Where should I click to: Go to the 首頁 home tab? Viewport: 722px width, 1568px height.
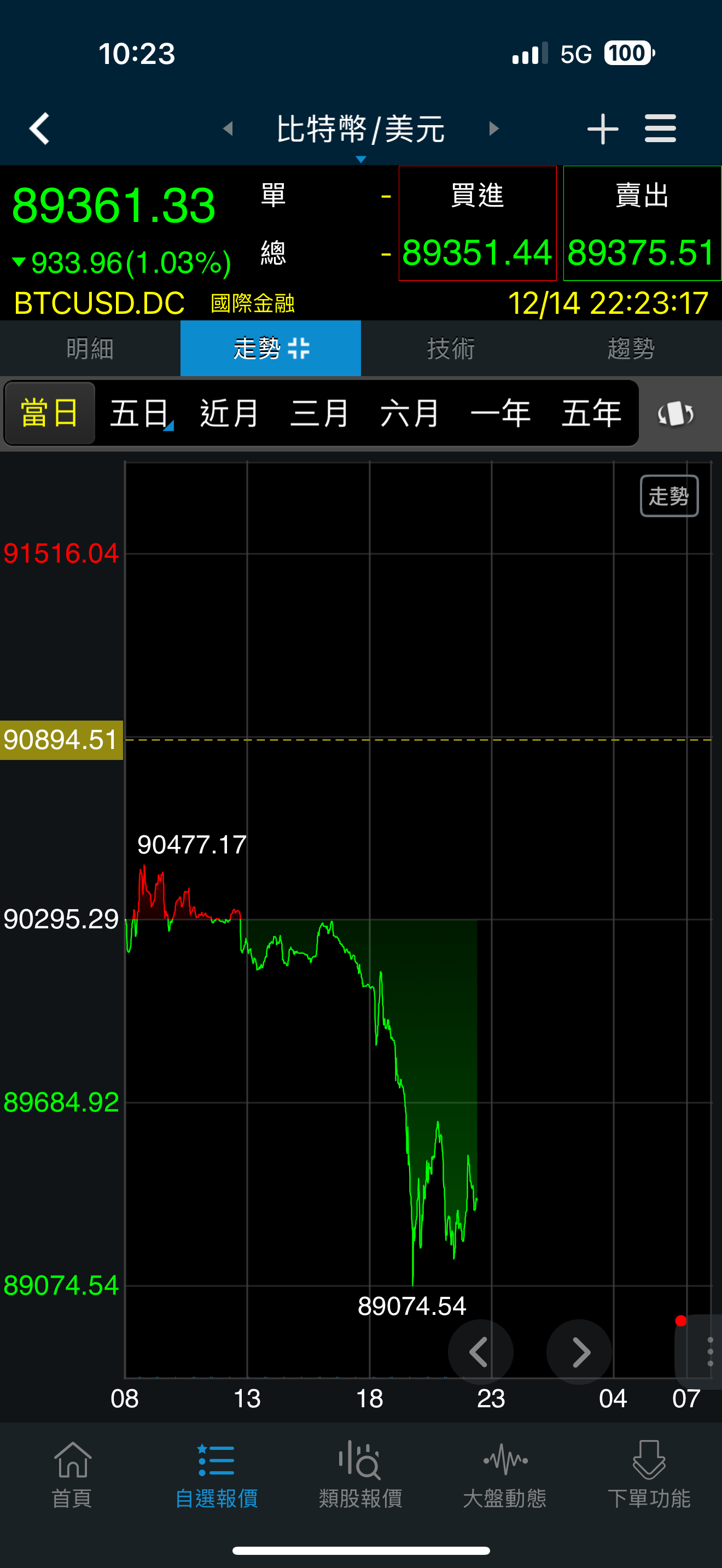click(72, 1475)
